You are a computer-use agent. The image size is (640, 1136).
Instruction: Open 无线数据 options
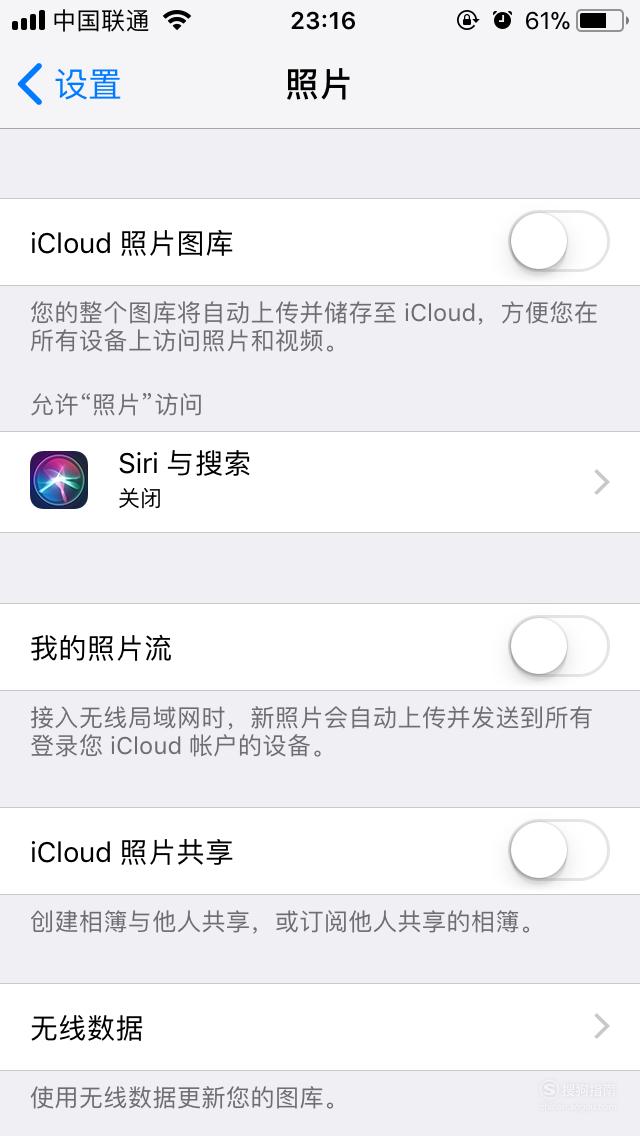point(320,1027)
